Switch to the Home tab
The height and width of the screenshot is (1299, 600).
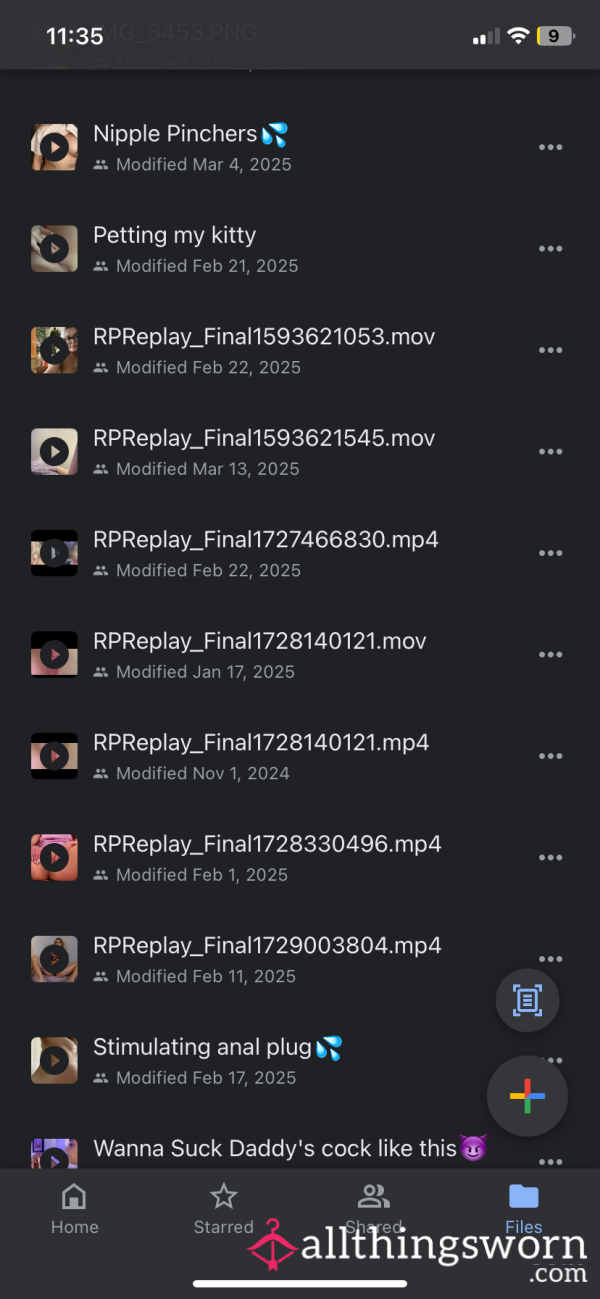[74, 1209]
